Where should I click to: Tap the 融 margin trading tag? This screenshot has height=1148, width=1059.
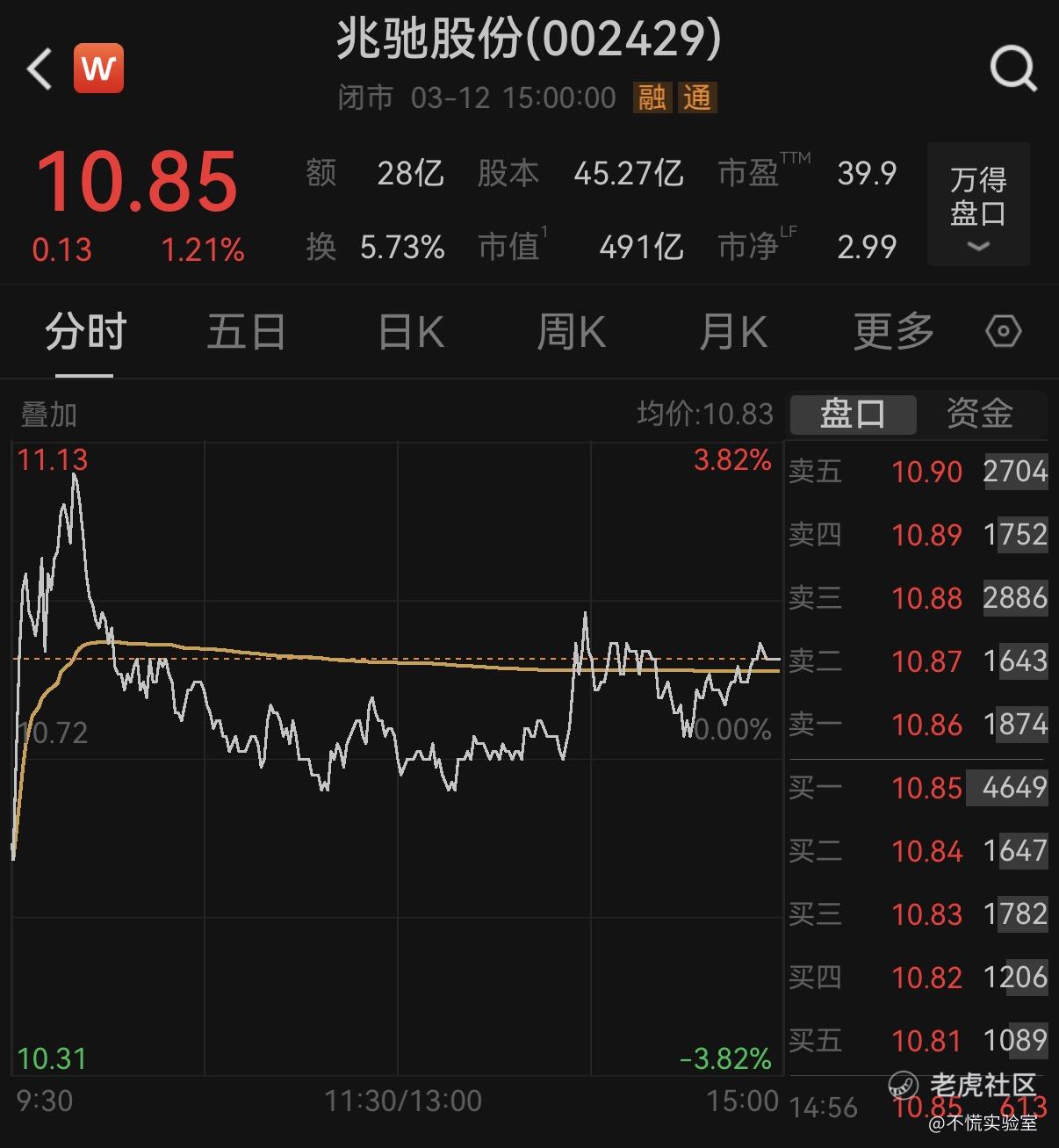[x=652, y=97]
